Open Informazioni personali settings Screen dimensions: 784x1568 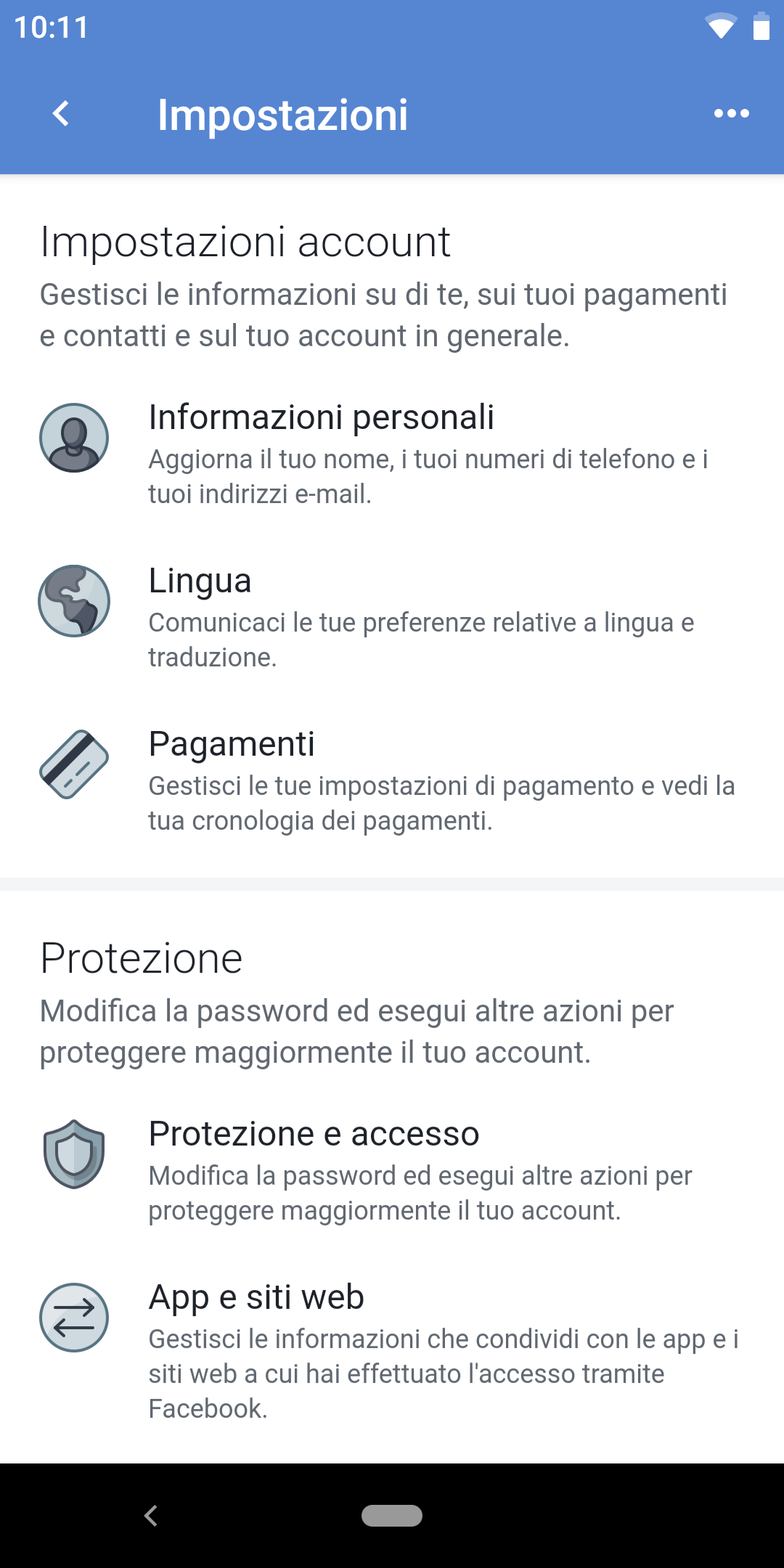[392, 454]
